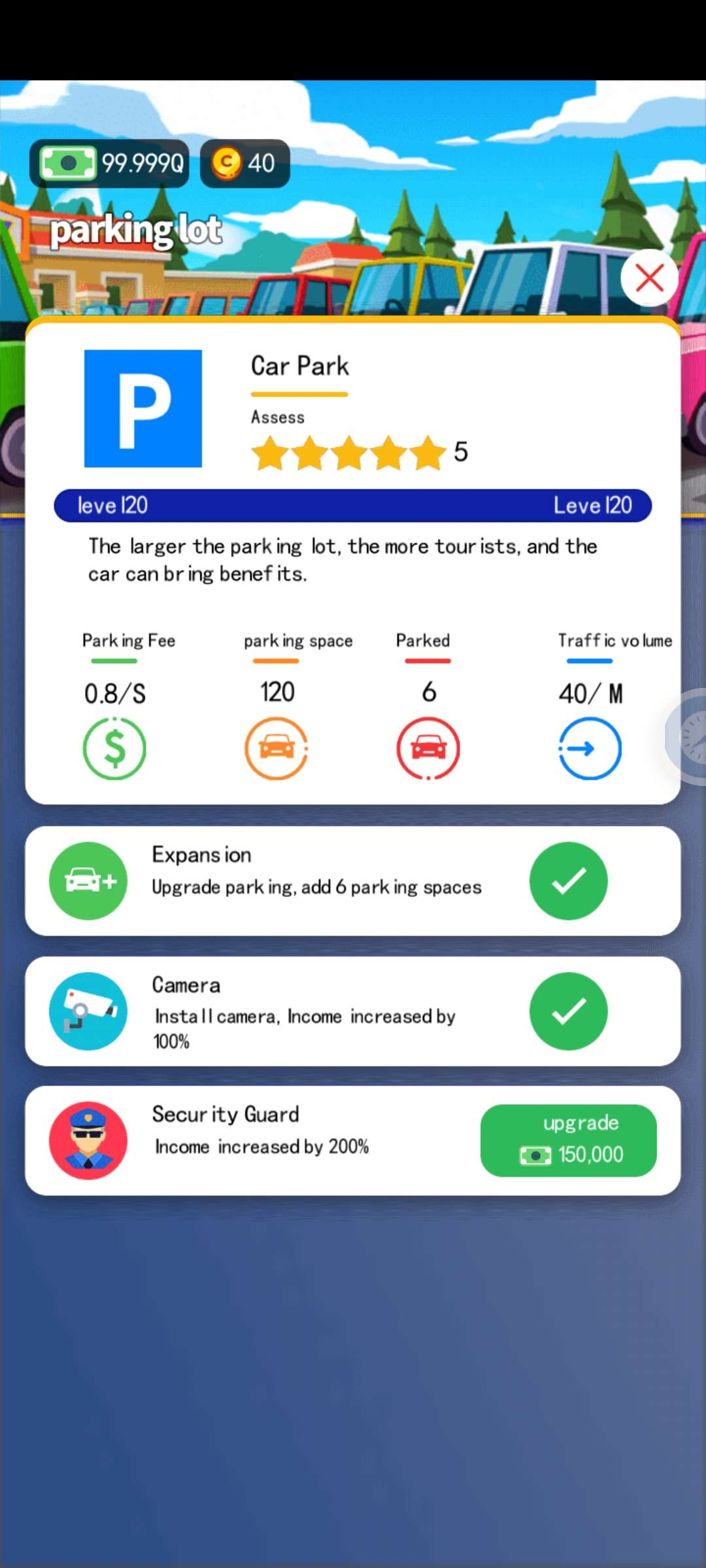706x1568 pixels.
Task: Upgrade Security Guard for 150,000
Action: [x=568, y=1140]
